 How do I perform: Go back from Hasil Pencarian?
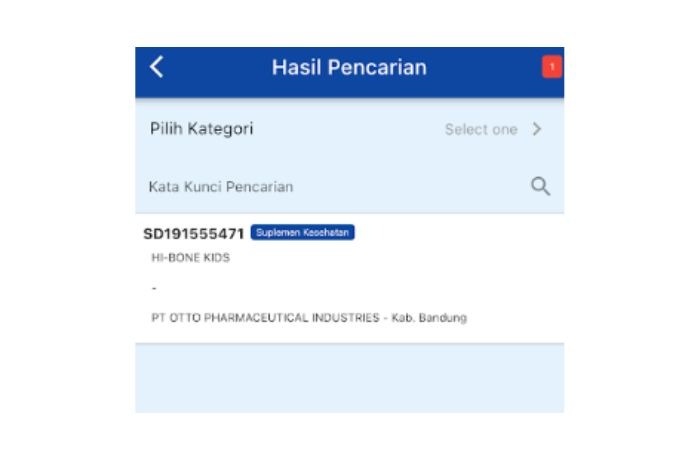(x=157, y=68)
